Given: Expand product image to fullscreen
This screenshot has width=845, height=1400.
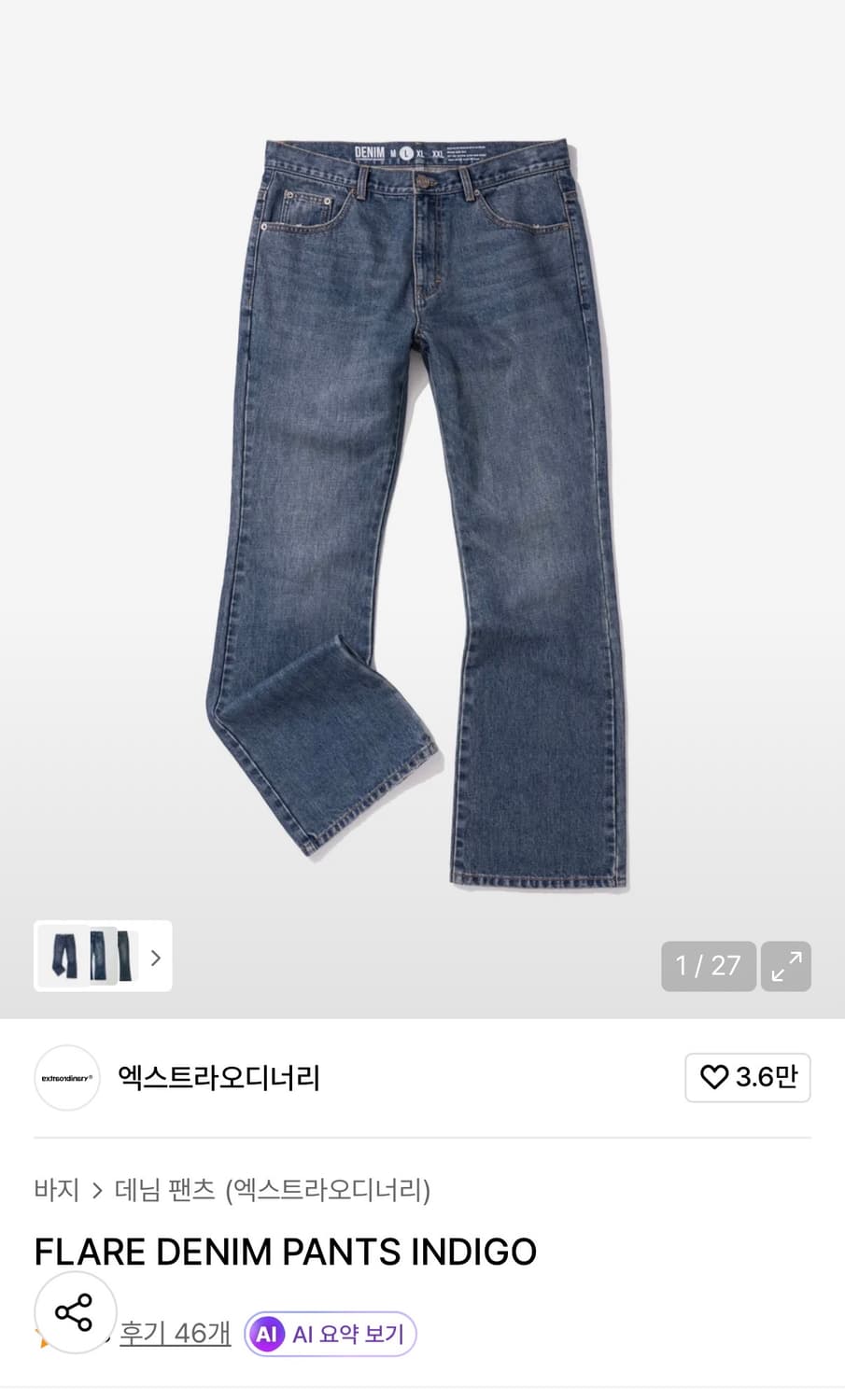Looking at the screenshot, I should click(787, 967).
